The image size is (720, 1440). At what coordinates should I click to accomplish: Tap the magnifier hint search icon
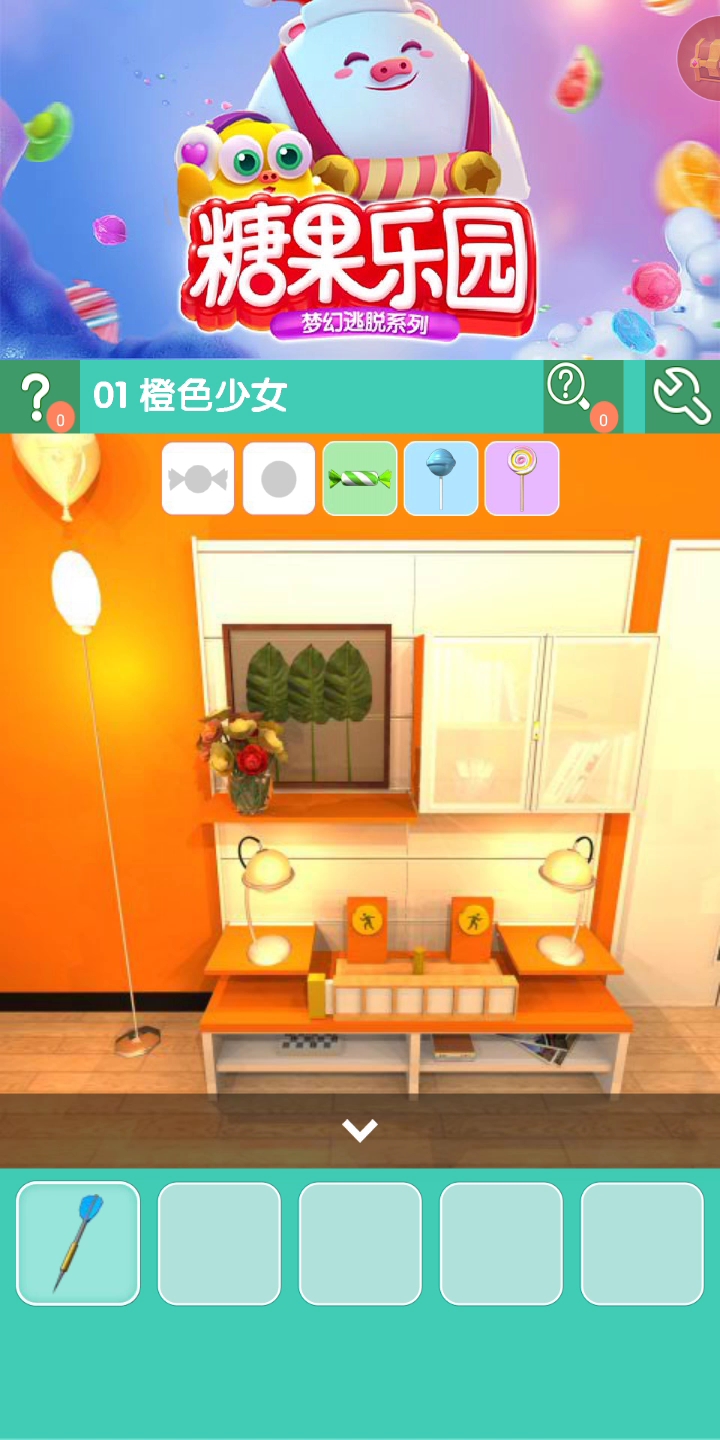(583, 397)
